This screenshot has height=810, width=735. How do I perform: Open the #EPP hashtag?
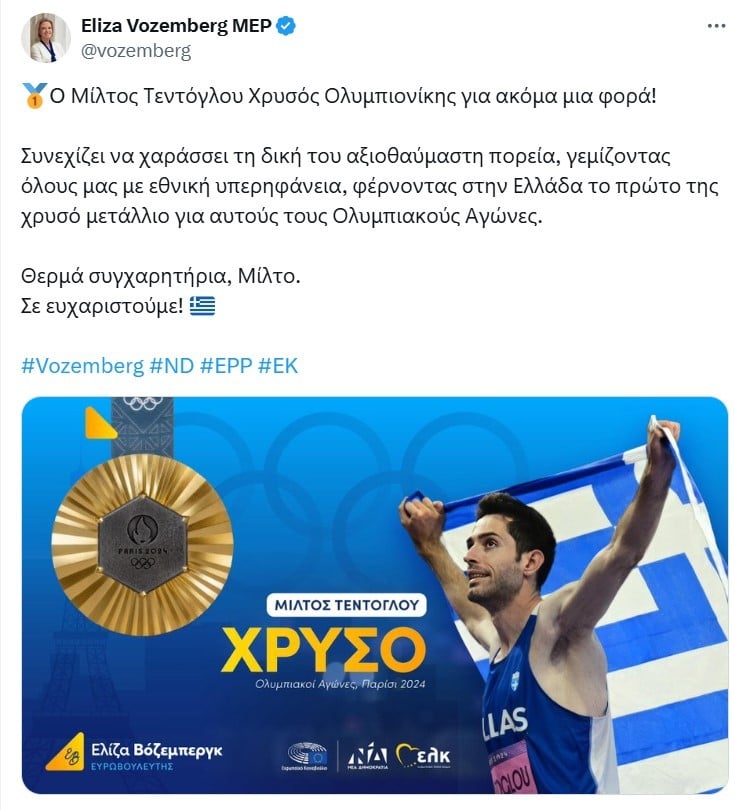click(x=226, y=366)
